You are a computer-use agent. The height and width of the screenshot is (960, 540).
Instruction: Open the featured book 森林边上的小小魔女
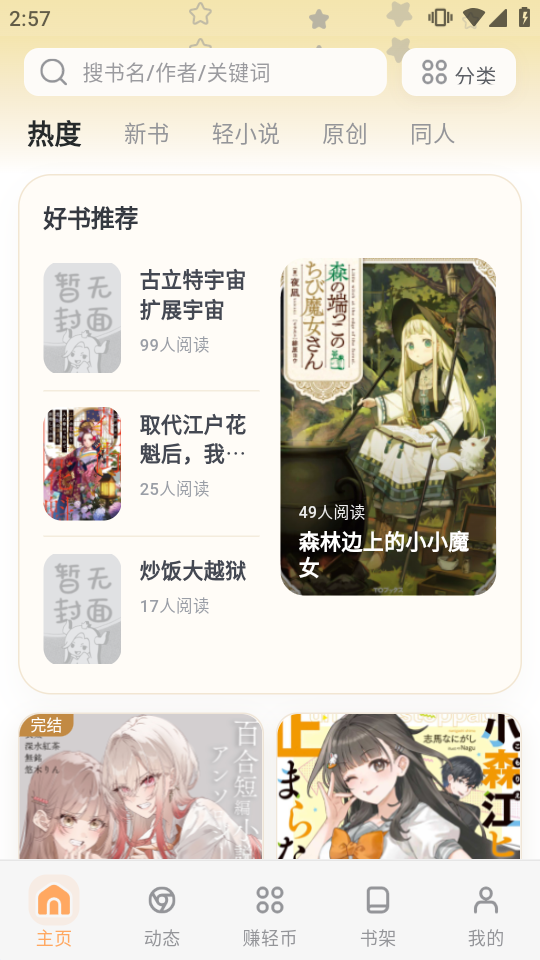pos(388,426)
